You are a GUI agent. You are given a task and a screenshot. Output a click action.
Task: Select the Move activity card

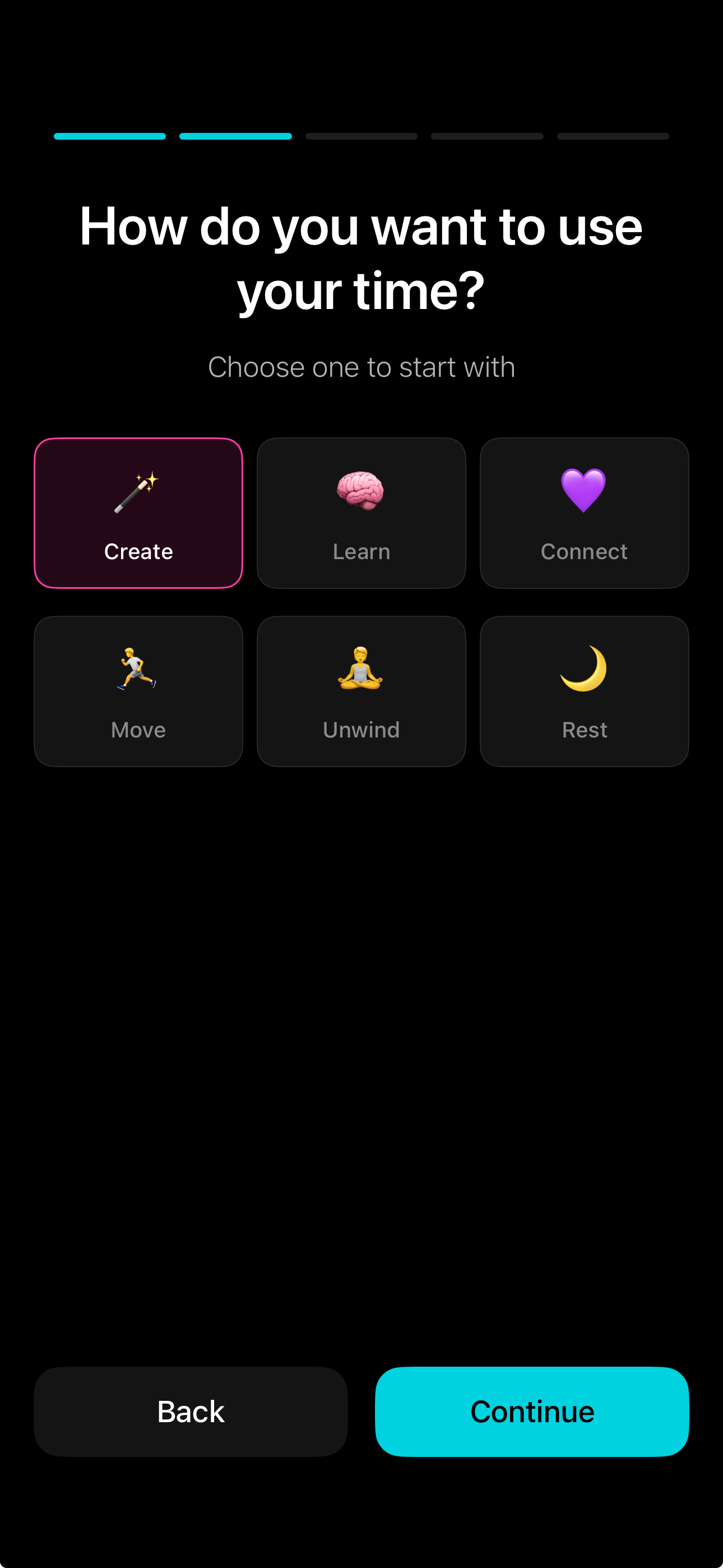coord(137,690)
